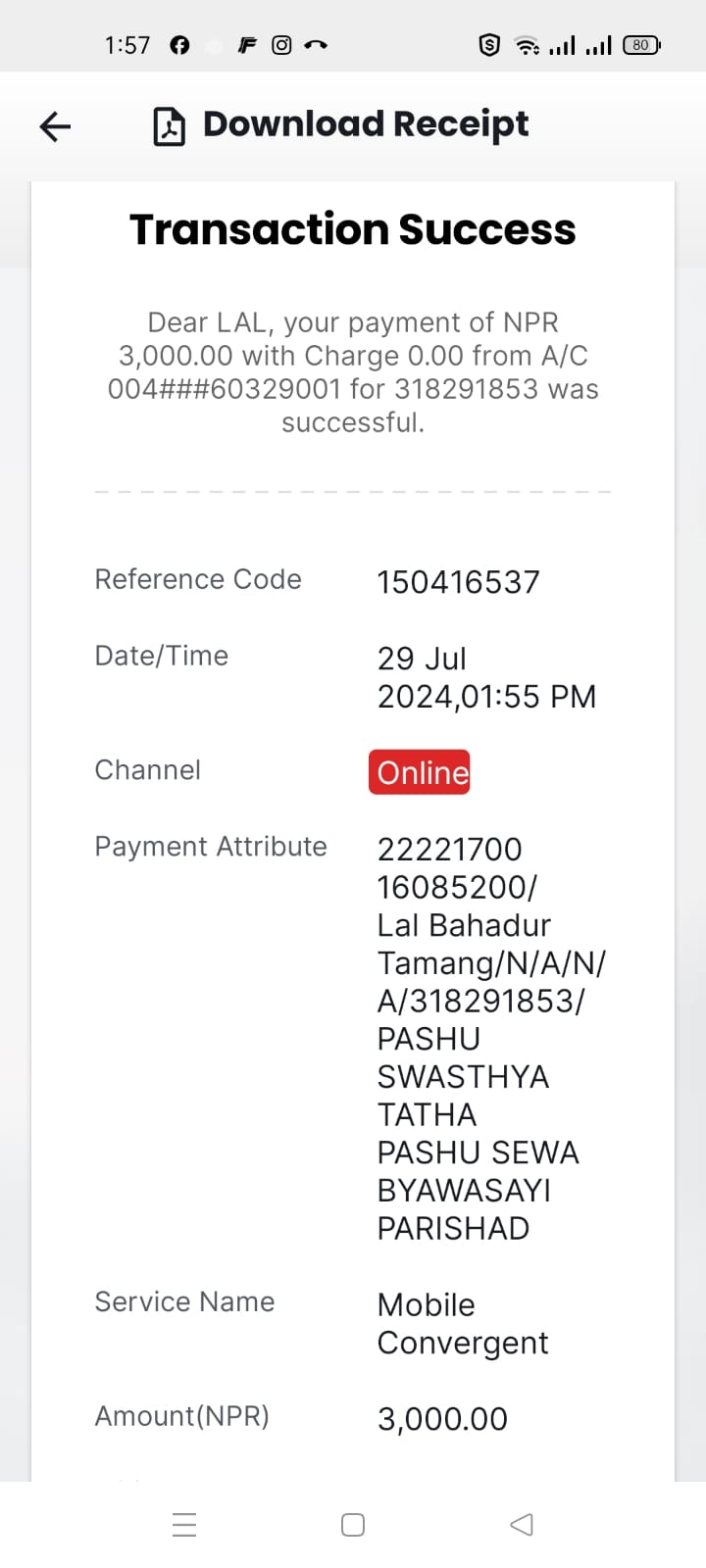Download the receipt as PDF

point(340,125)
